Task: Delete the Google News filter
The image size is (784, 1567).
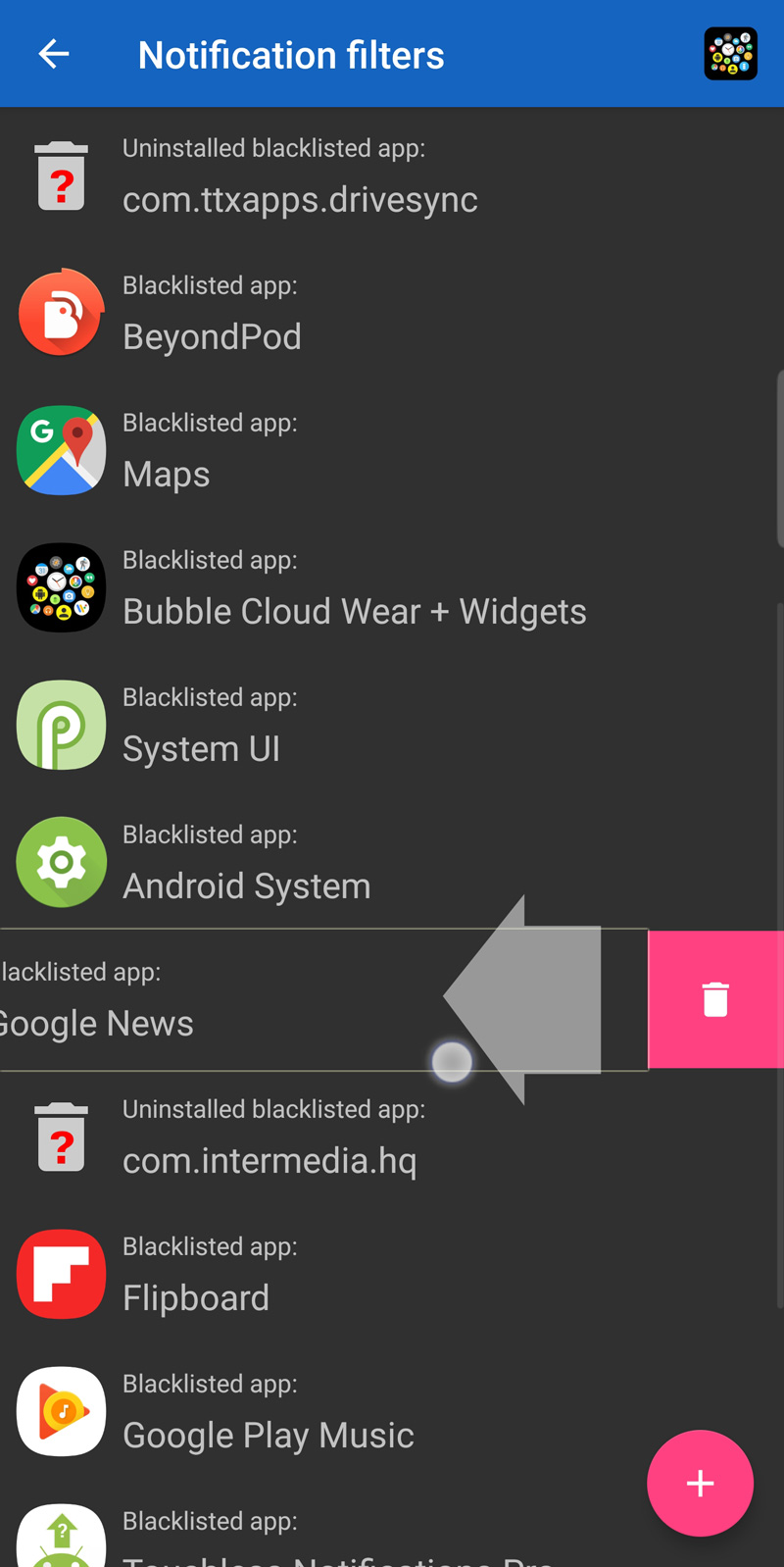Action: click(x=715, y=999)
